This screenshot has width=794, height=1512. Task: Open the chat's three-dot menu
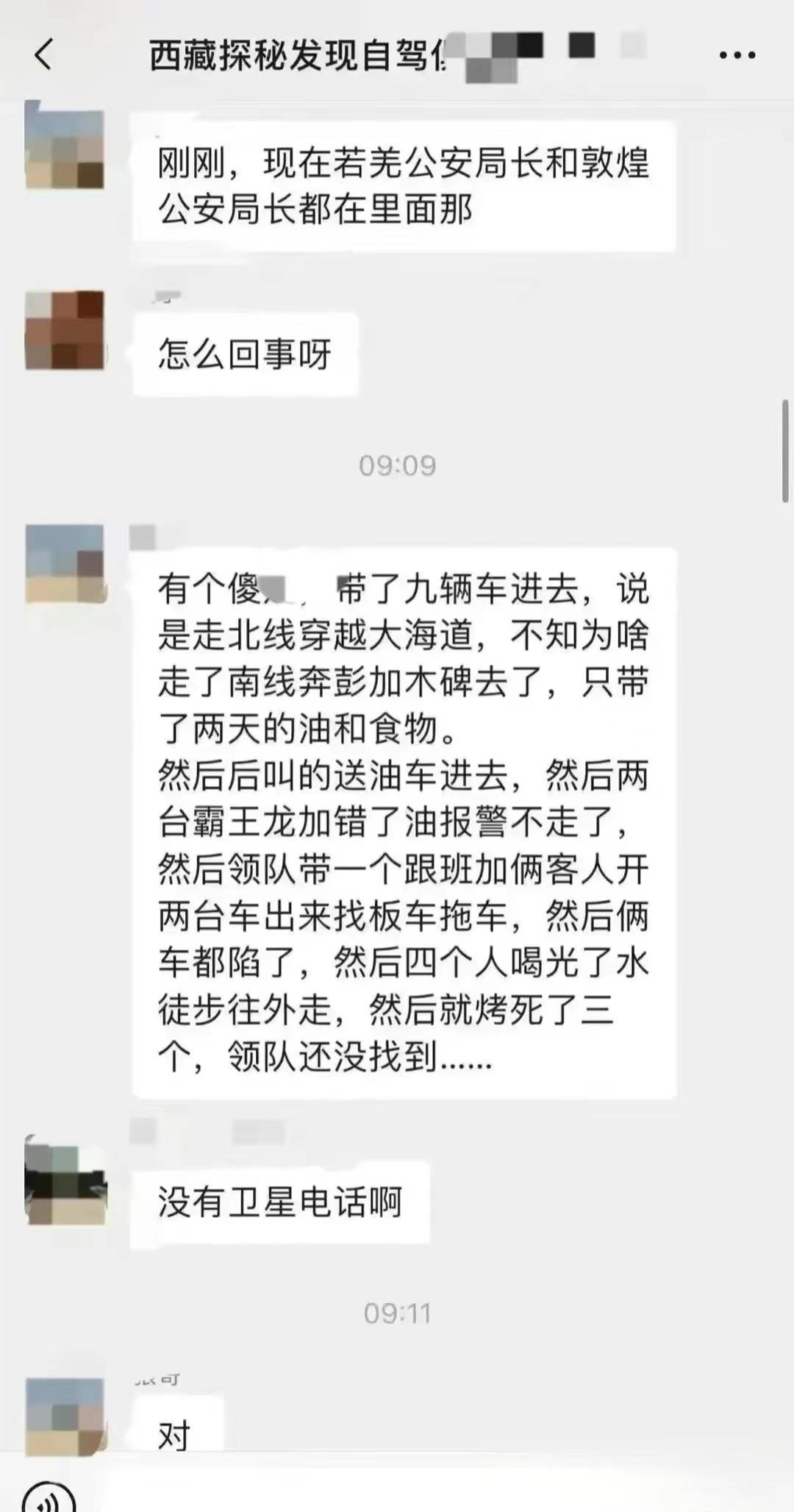click(737, 55)
